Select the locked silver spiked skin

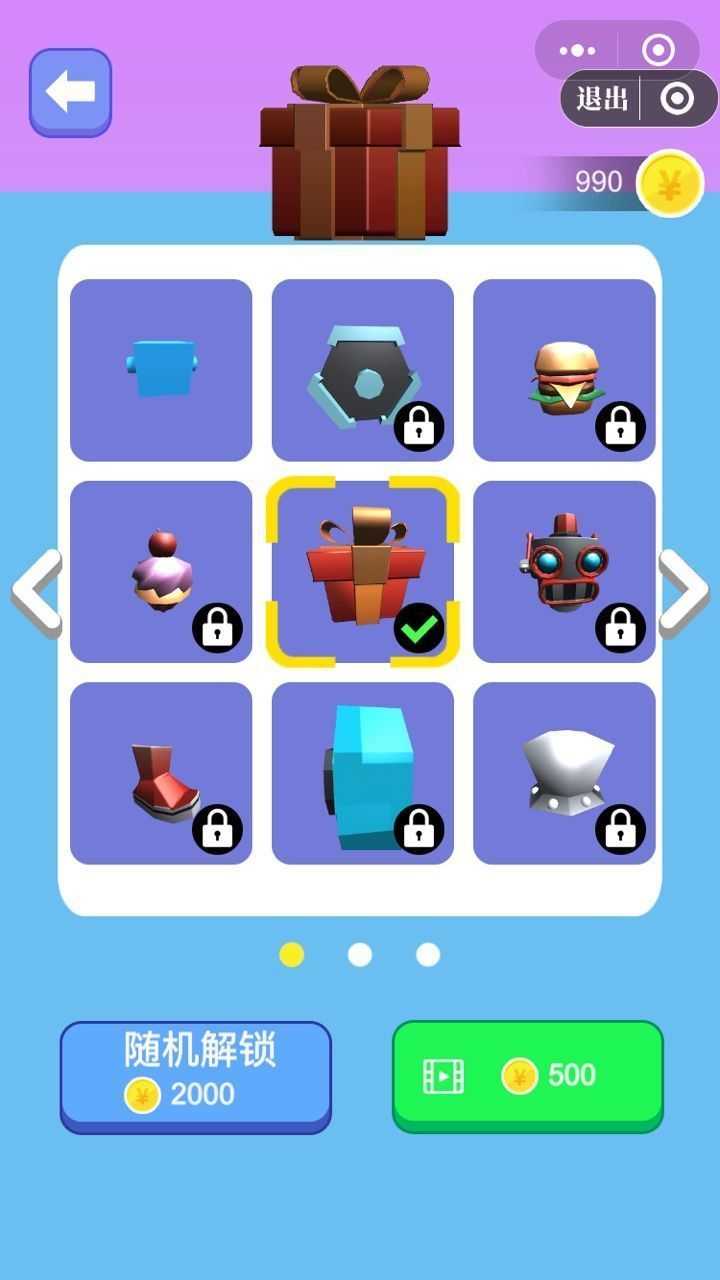[x=564, y=773]
